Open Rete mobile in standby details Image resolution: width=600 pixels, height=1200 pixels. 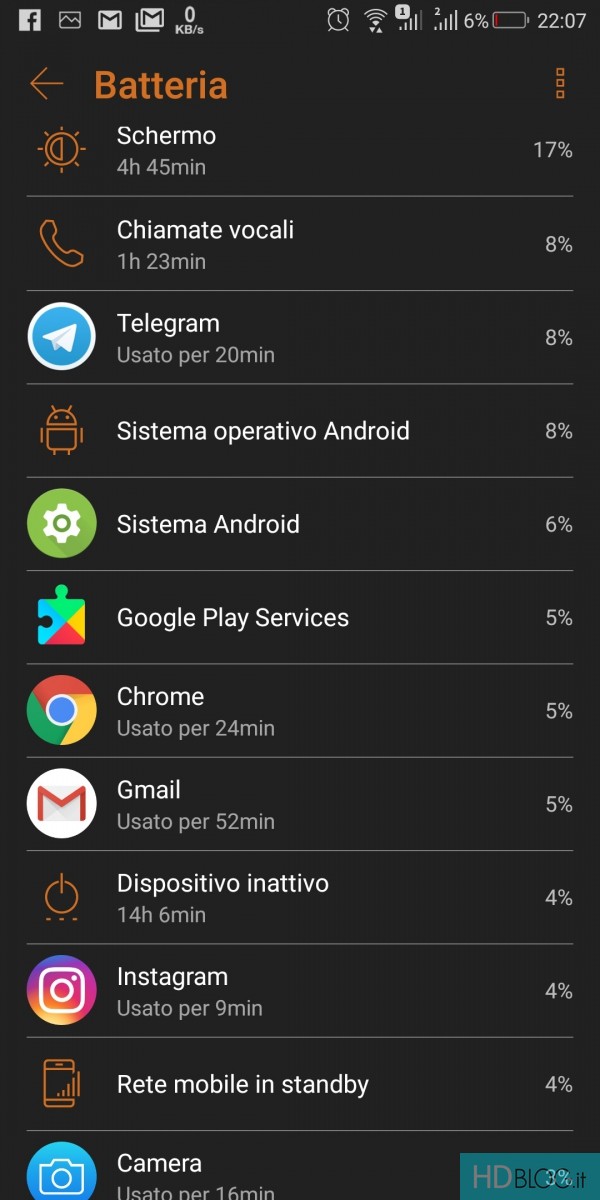pyautogui.click(x=300, y=1084)
